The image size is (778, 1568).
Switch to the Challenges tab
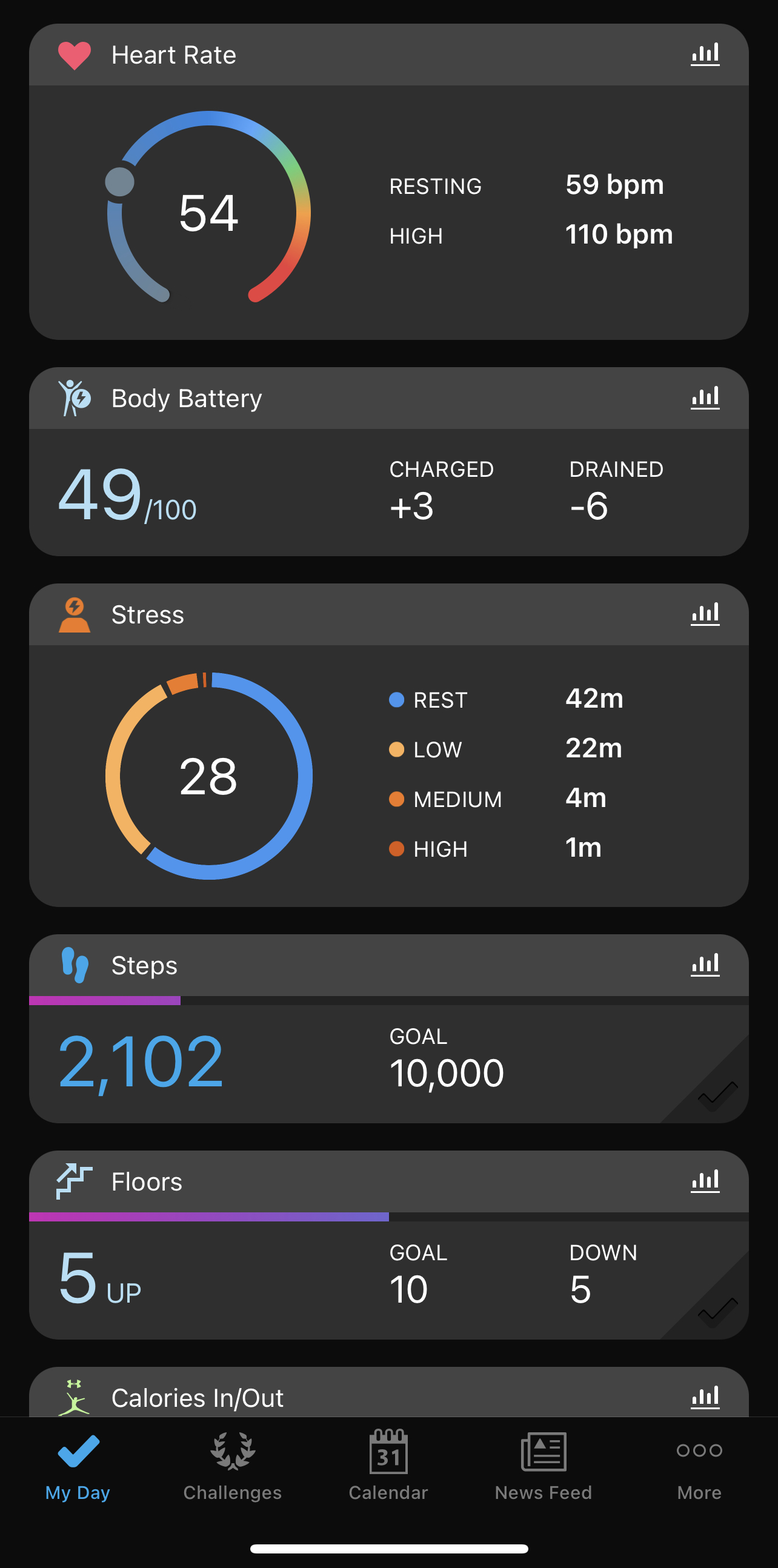pos(233,1466)
